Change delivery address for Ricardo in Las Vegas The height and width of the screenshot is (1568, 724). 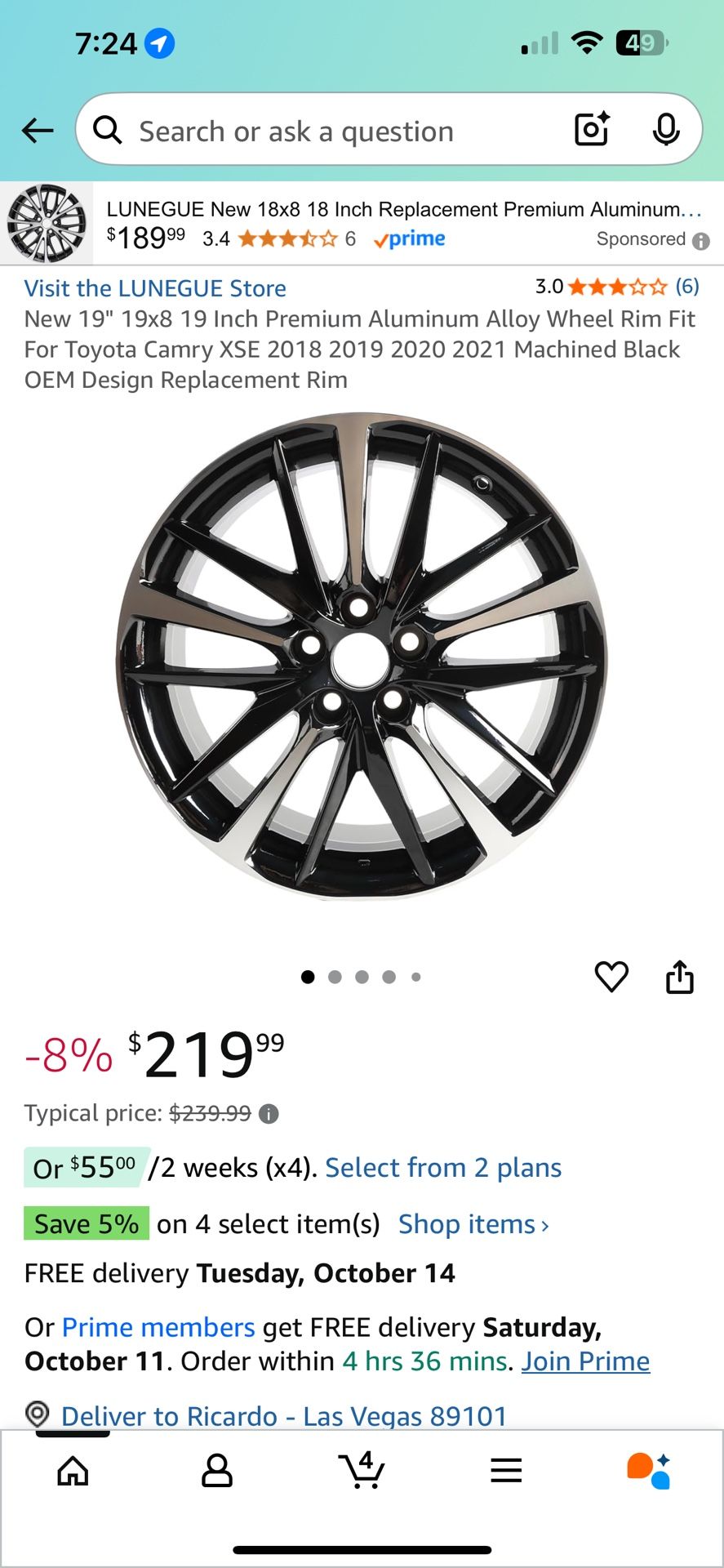[283, 1416]
